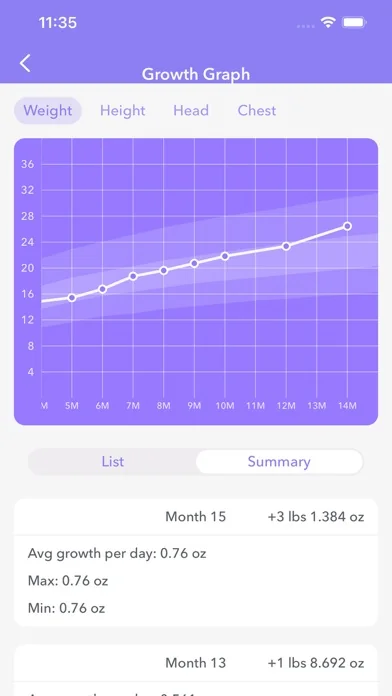Switch to the Head tab

click(191, 111)
